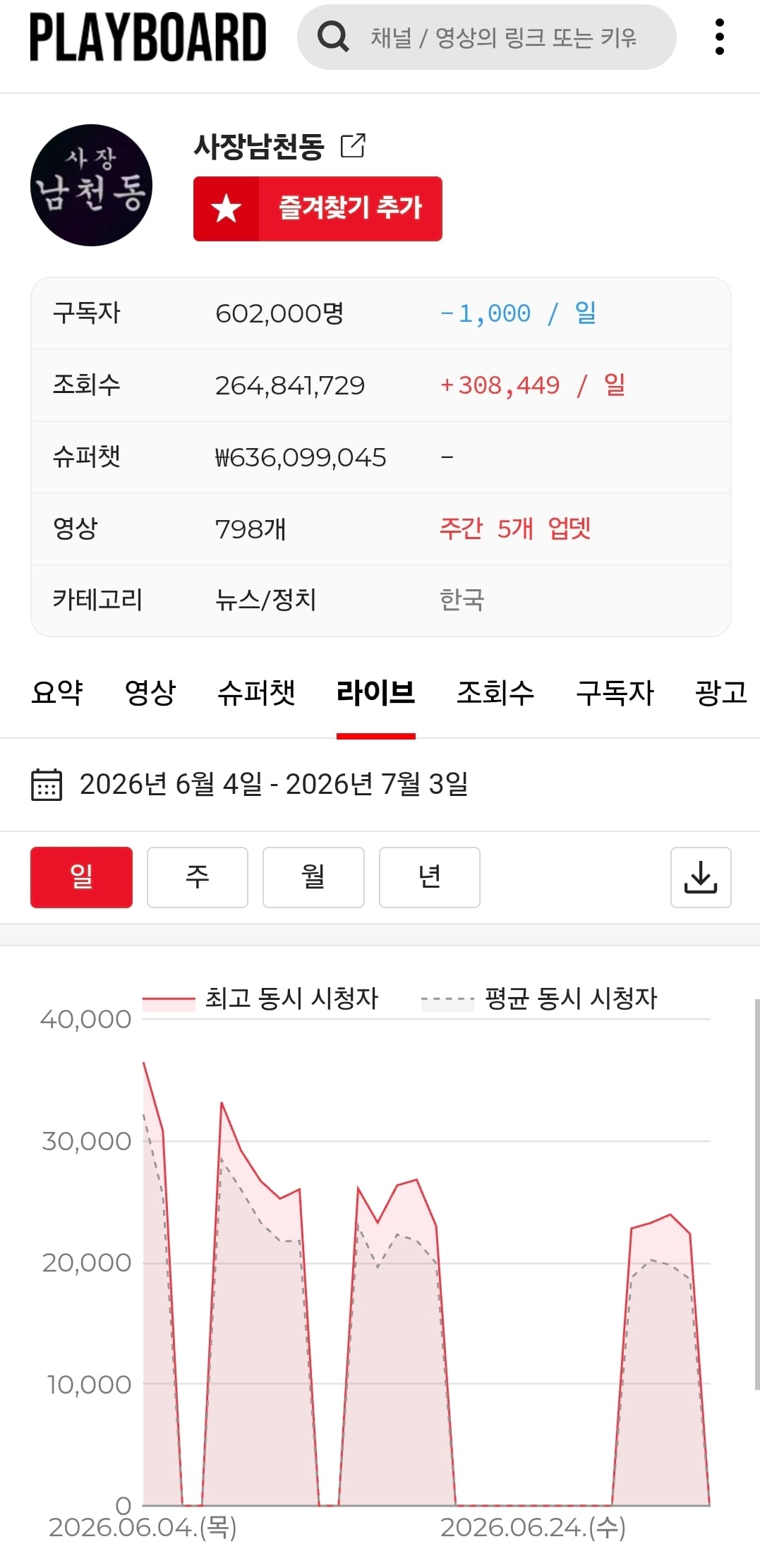
Task: Tap the channel/video search field
Action: click(x=487, y=37)
